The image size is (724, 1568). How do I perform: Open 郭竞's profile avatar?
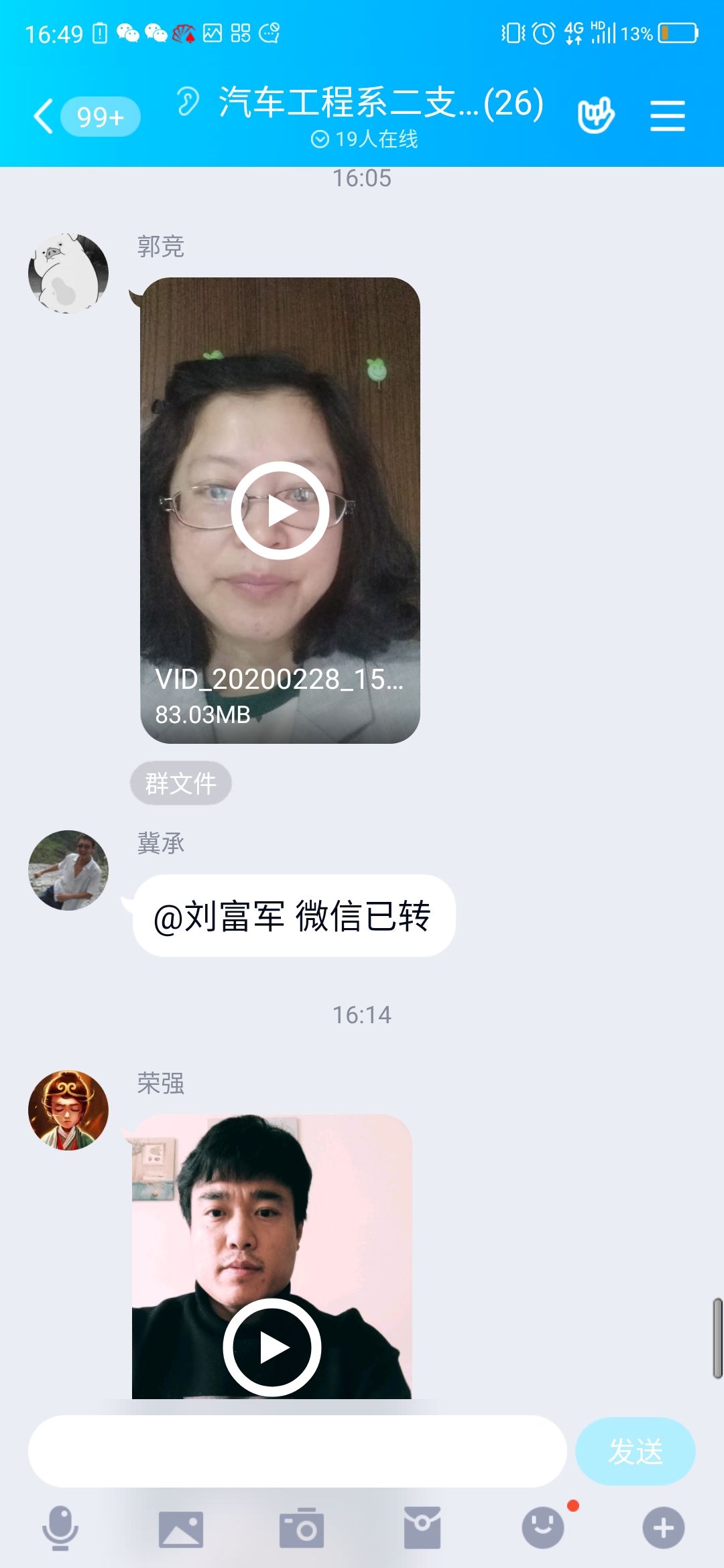(68, 273)
